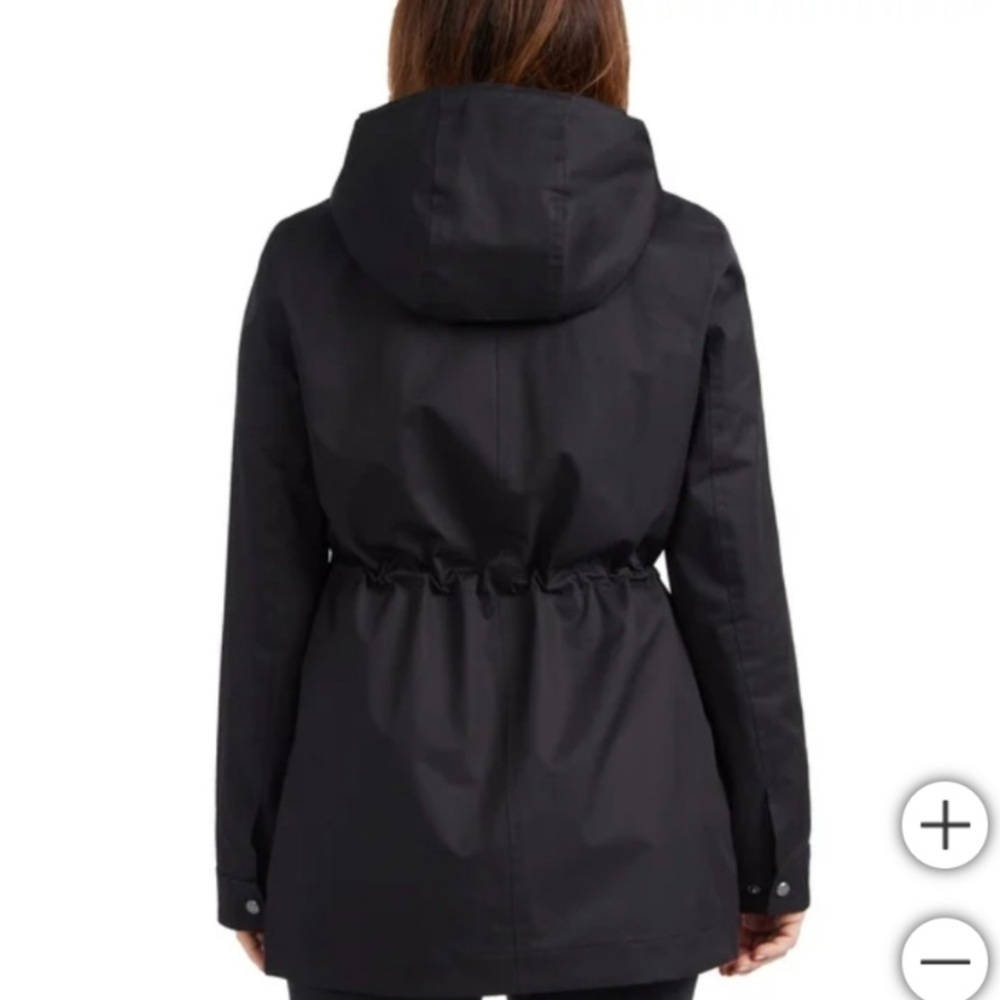Zoom in on the jacket image
Viewport: 1000px width, 1000px height.
[x=944, y=825]
